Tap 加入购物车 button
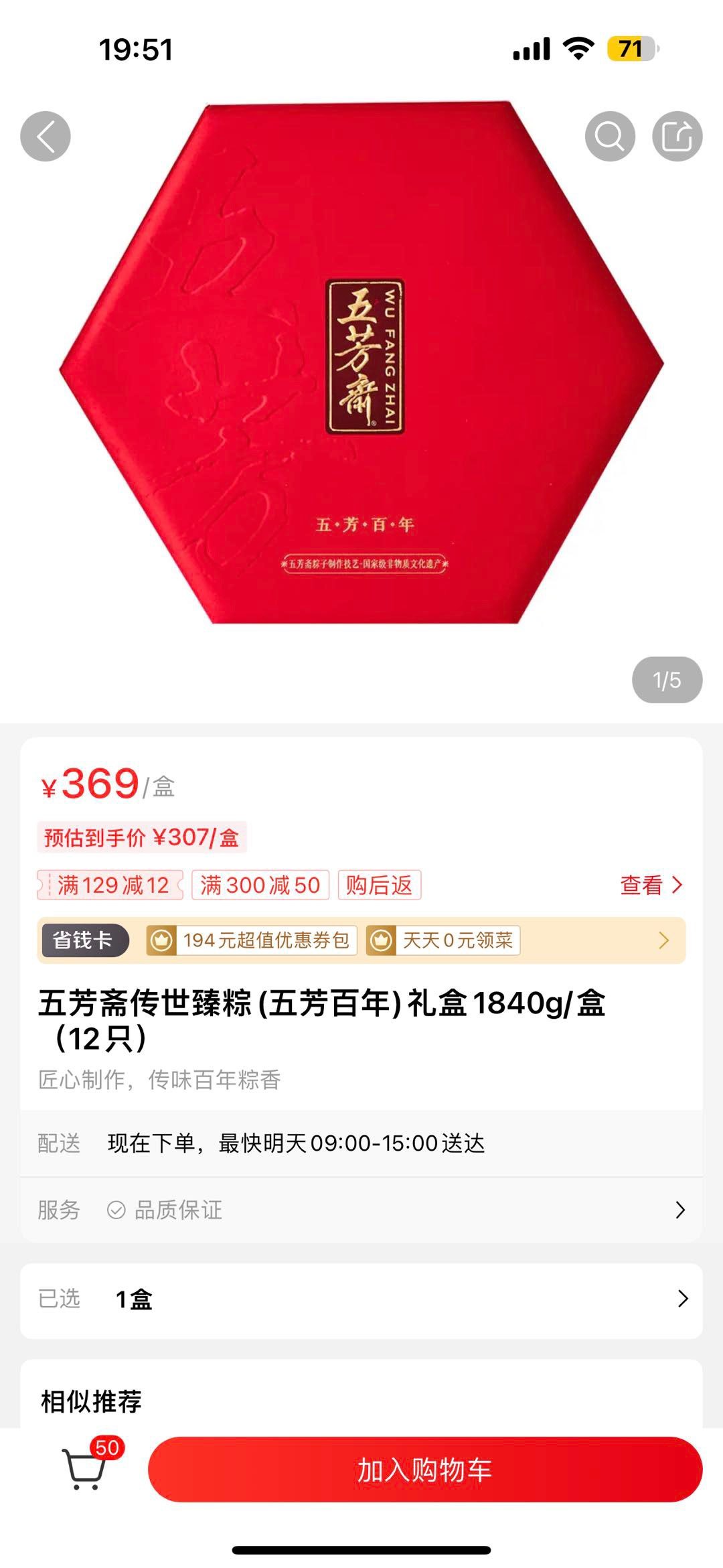The height and width of the screenshot is (1568, 723). tap(425, 1470)
